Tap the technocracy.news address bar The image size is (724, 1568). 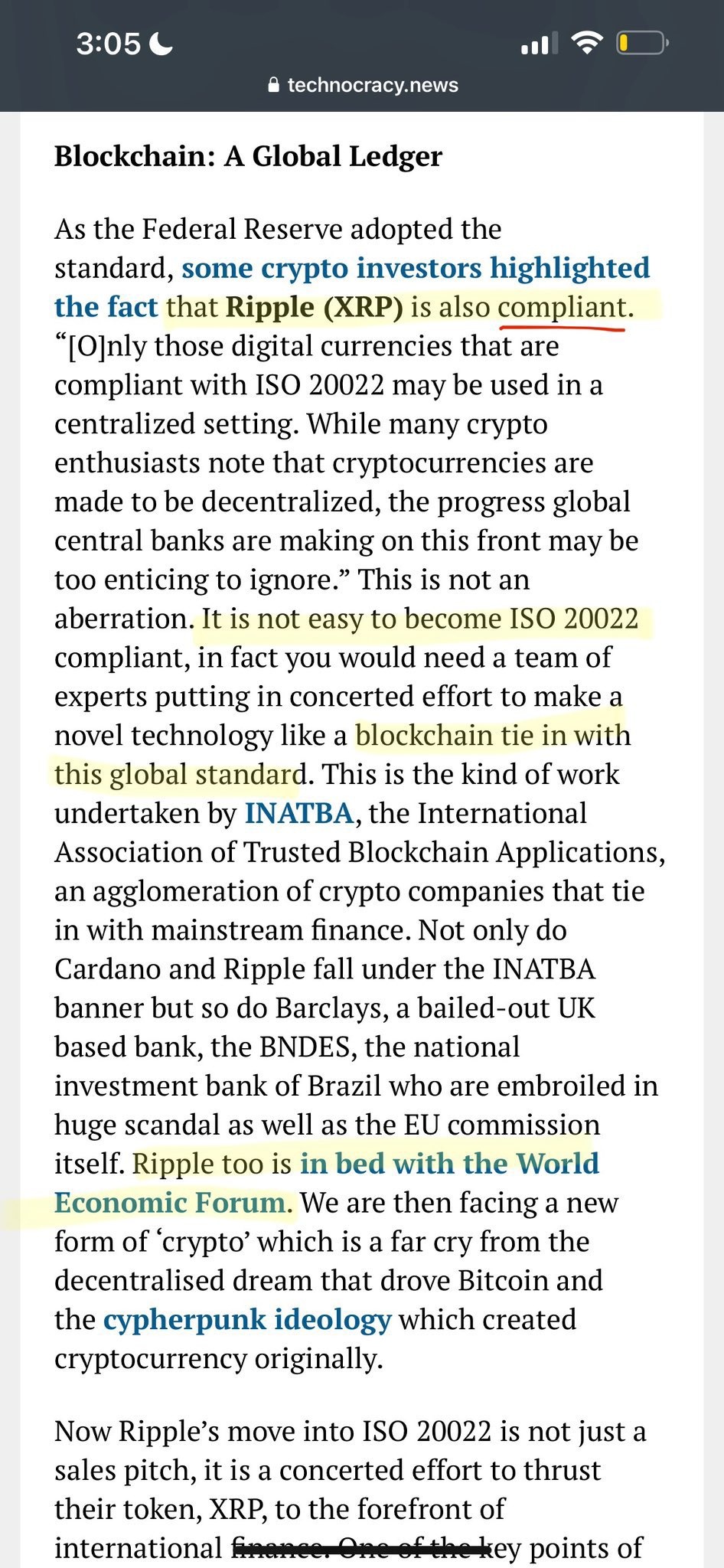click(363, 85)
